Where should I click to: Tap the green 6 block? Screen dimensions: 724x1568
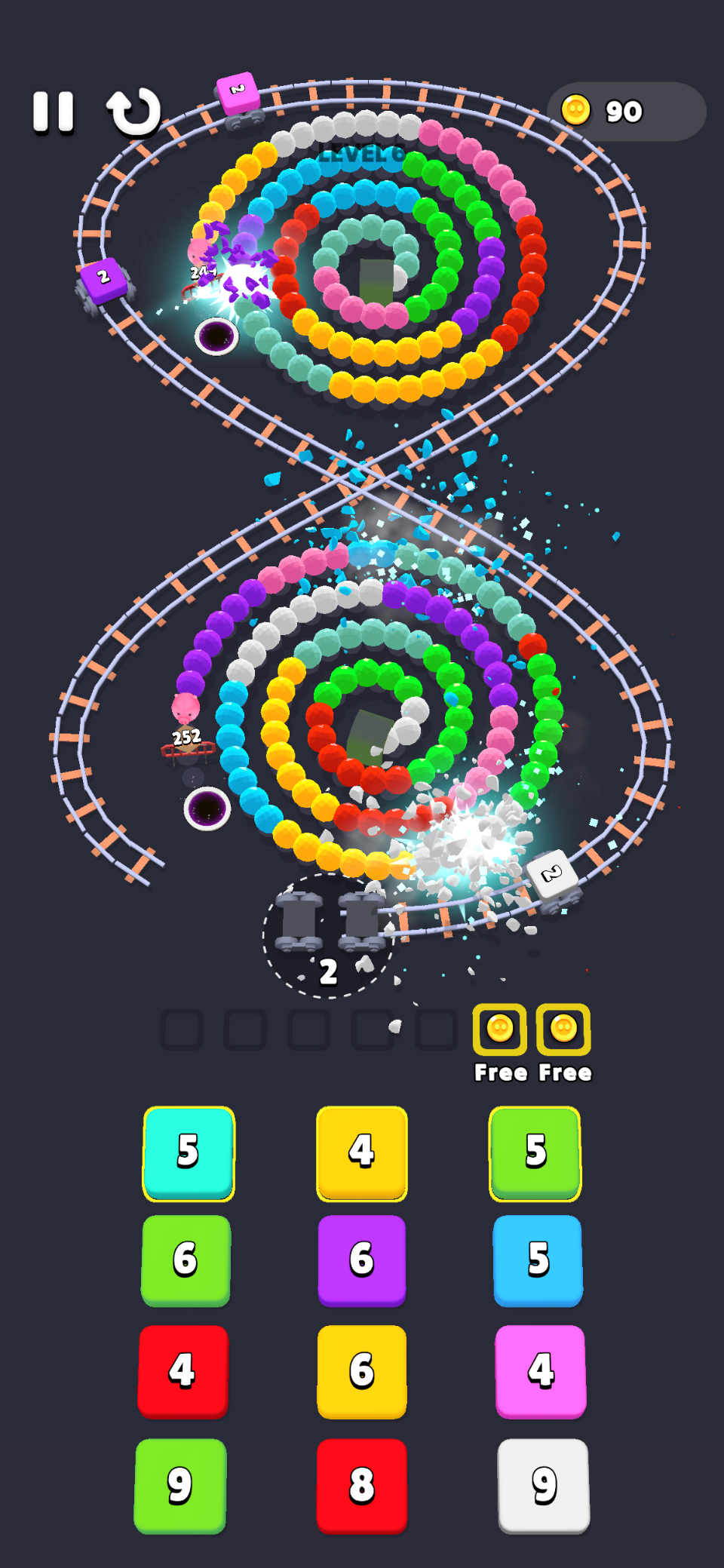[186, 1259]
